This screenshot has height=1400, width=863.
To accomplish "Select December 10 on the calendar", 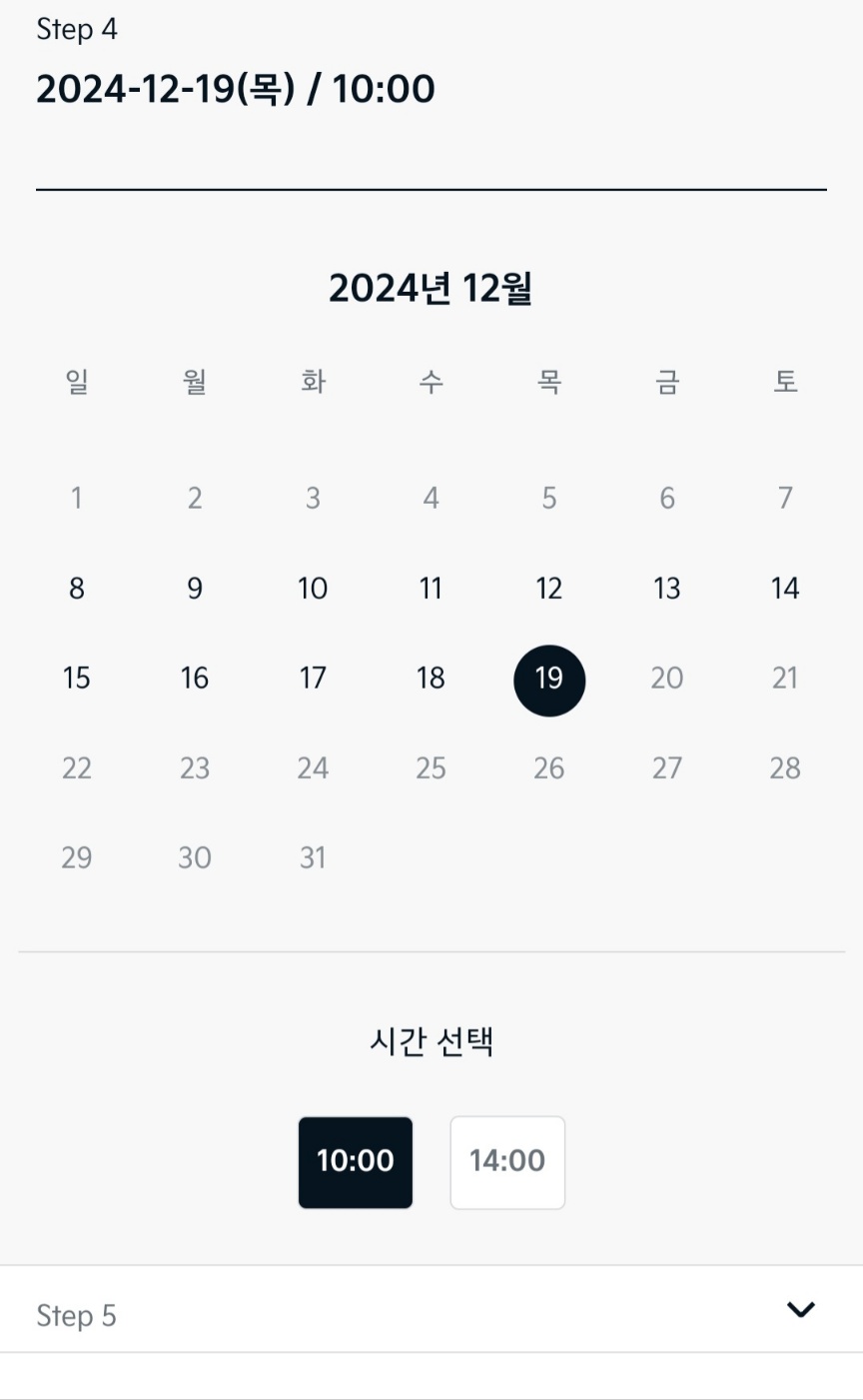I will click(x=312, y=589).
